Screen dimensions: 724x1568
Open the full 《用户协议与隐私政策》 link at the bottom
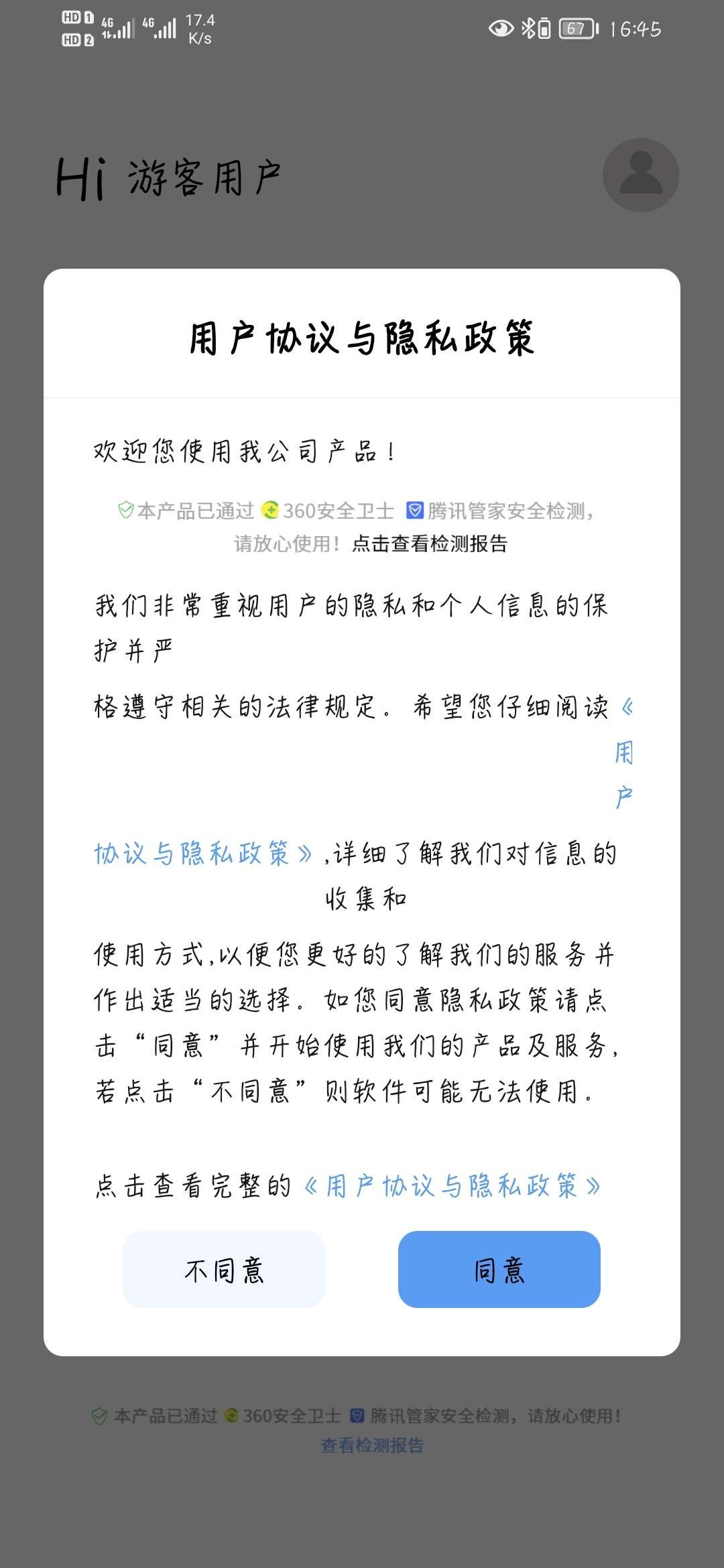tap(452, 1186)
